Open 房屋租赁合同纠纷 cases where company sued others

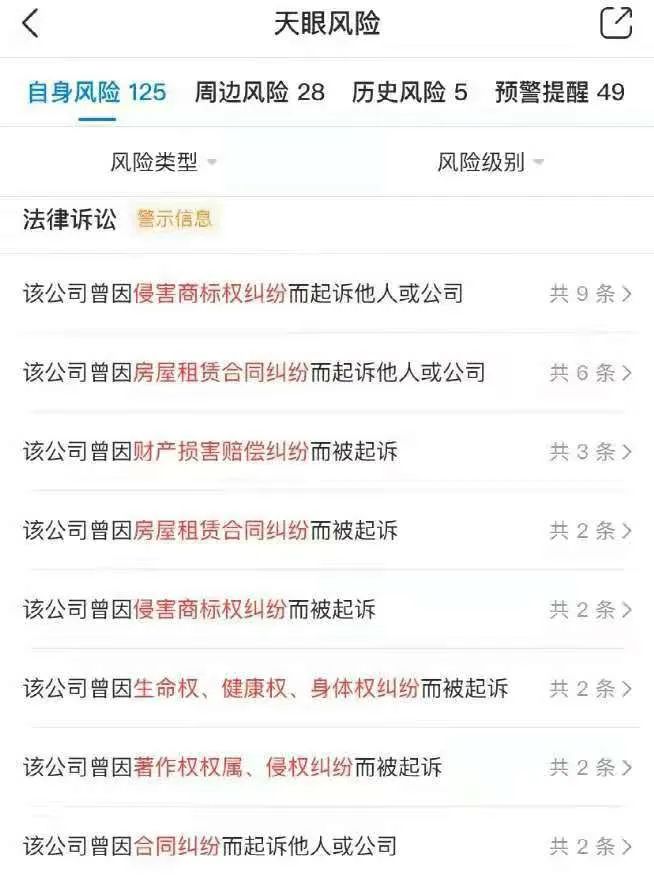tap(327, 372)
